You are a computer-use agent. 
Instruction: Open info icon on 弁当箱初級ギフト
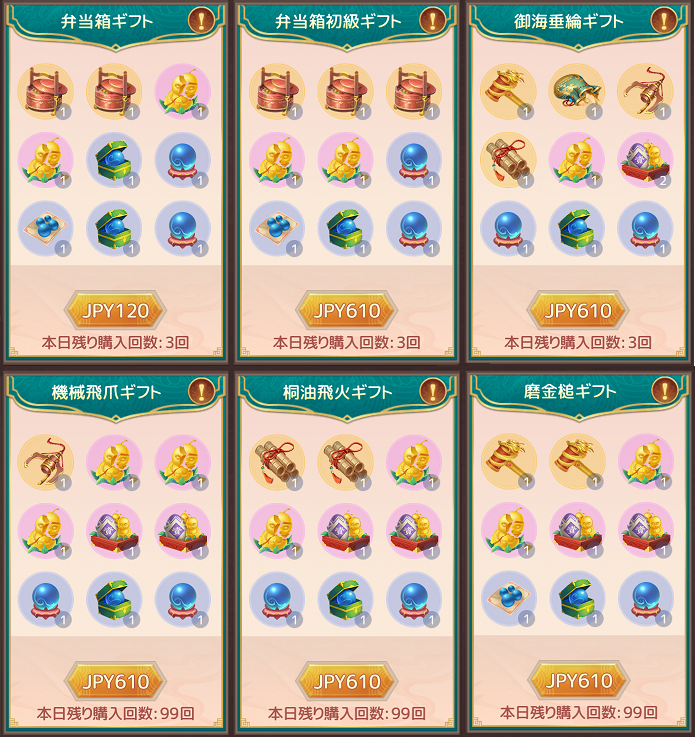tap(432, 19)
